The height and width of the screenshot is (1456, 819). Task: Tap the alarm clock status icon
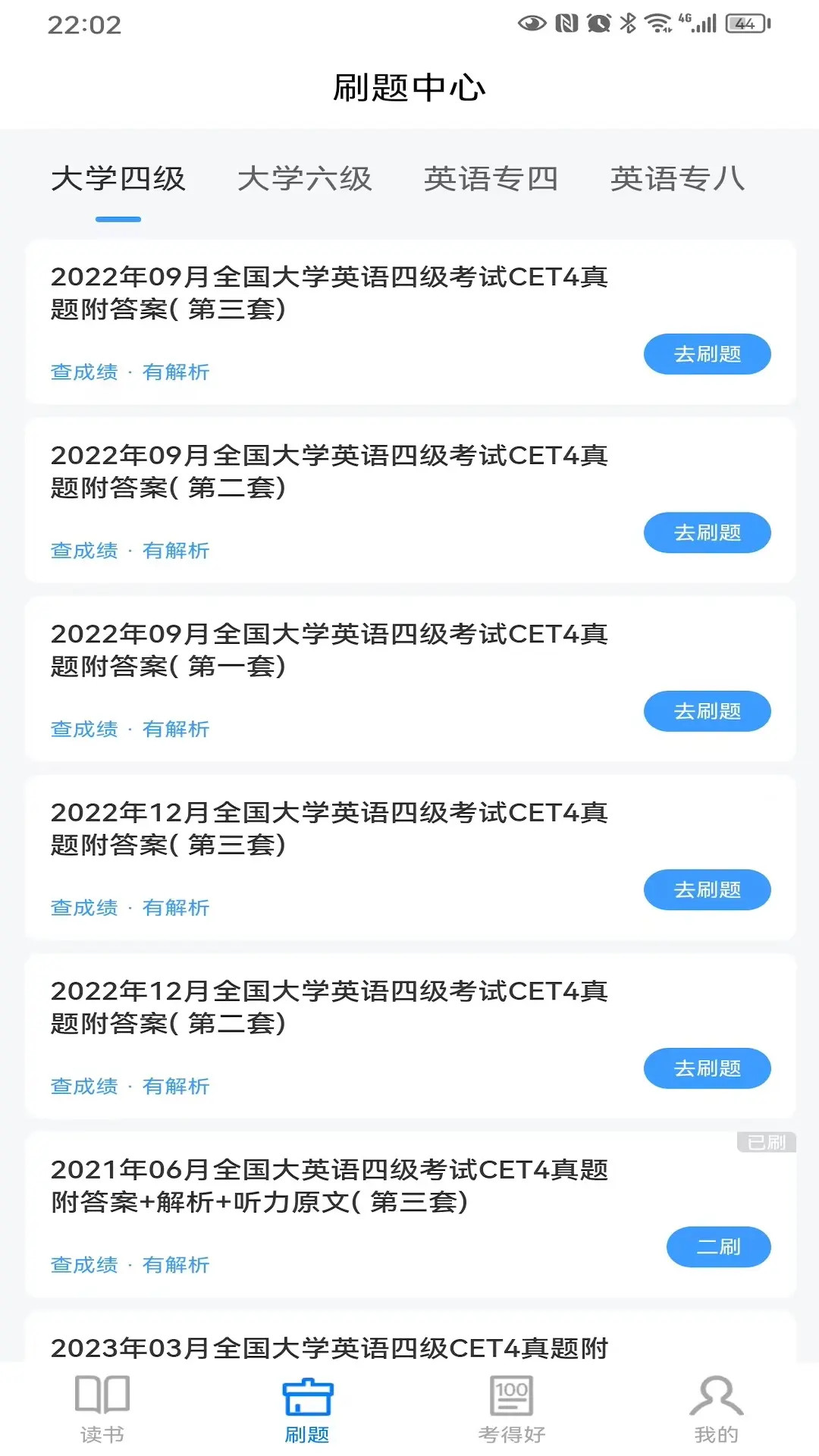[598, 24]
